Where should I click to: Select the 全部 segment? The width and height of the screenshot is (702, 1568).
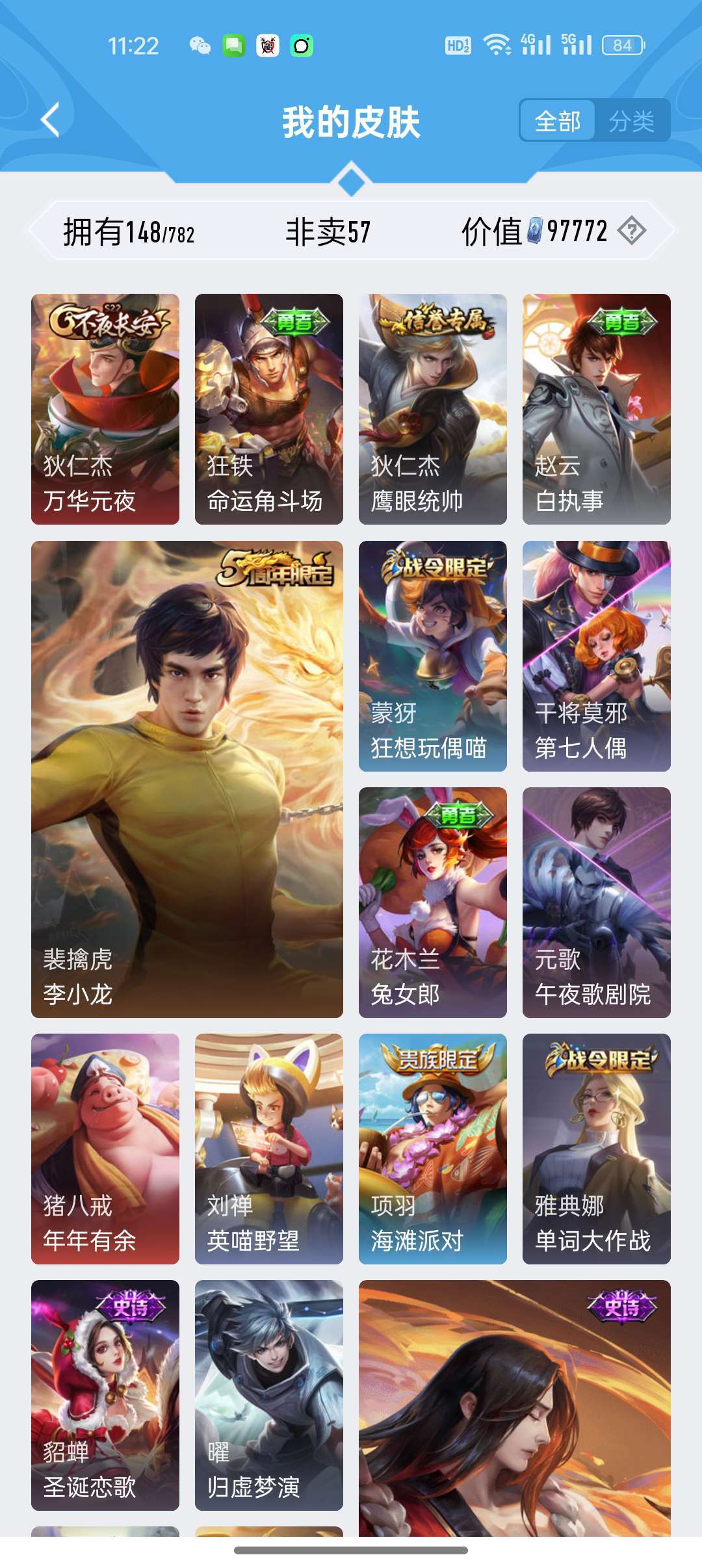pyautogui.click(x=557, y=121)
